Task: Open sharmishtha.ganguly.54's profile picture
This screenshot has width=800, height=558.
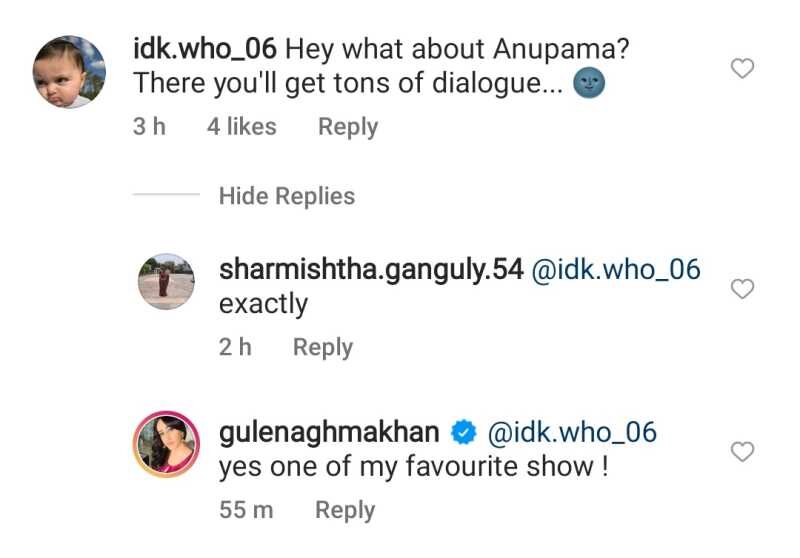Action: 166,282
